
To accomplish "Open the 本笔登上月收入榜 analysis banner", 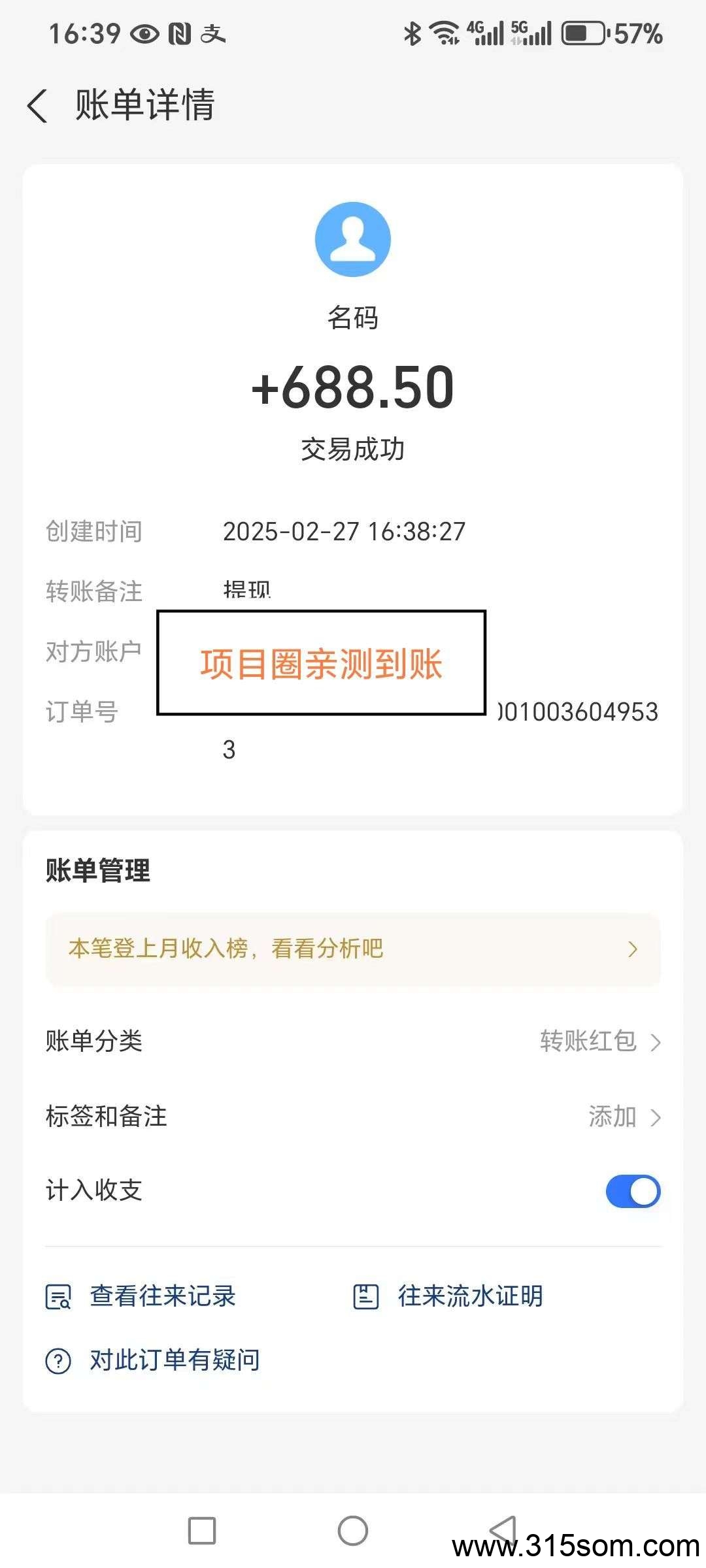I will click(353, 949).
